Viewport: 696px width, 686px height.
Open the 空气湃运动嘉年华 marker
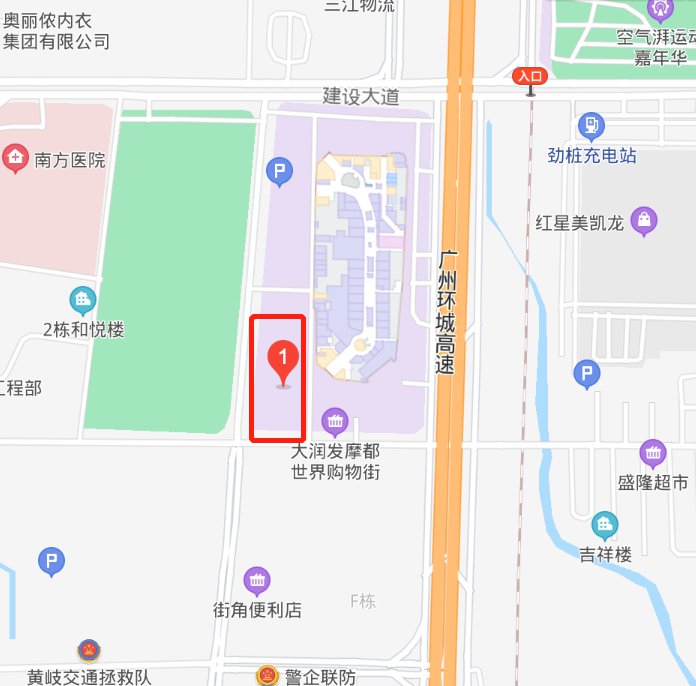pyautogui.click(x=661, y=10)
